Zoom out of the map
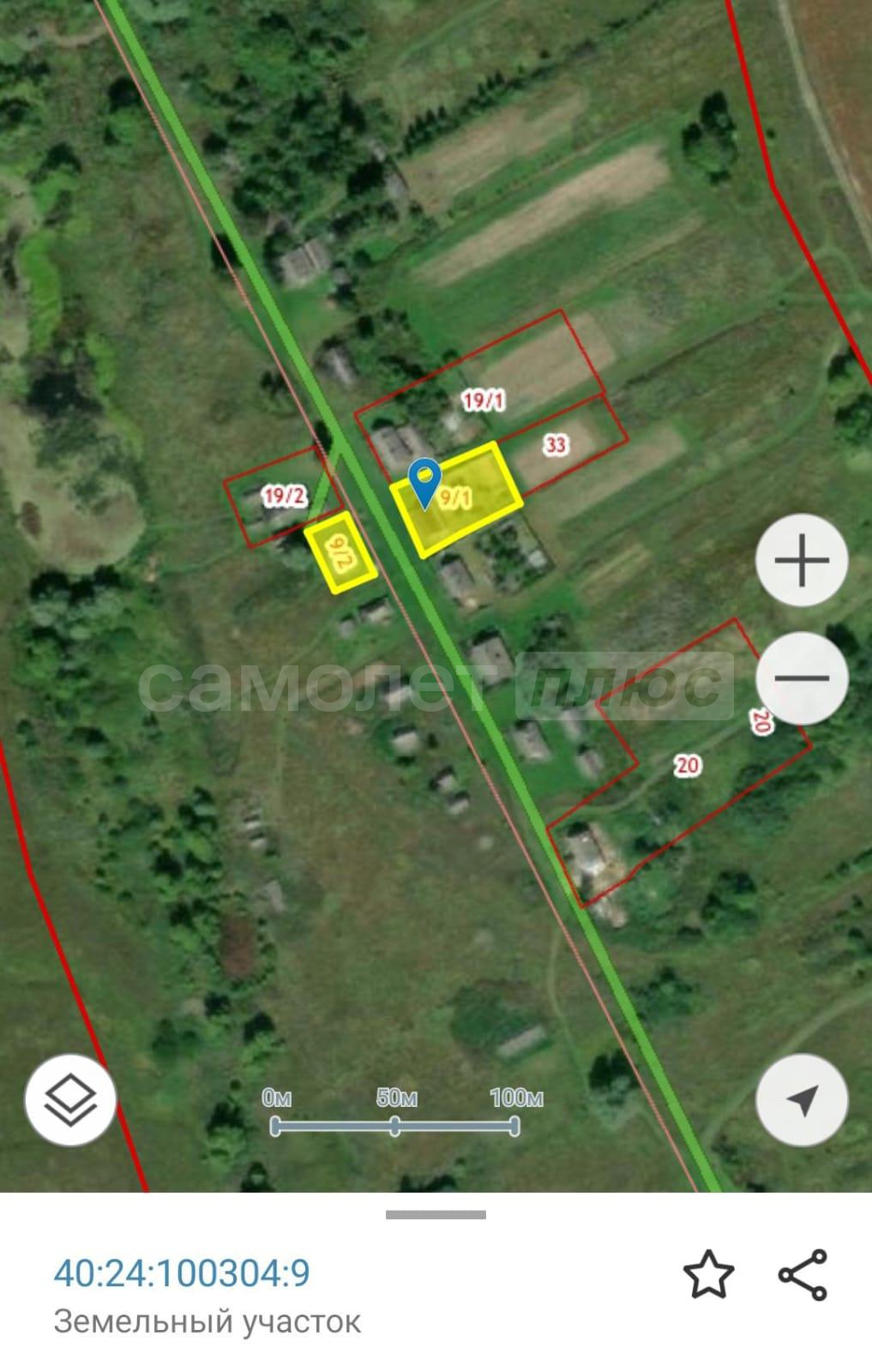 pyautogui.click(x=802, y=678)
